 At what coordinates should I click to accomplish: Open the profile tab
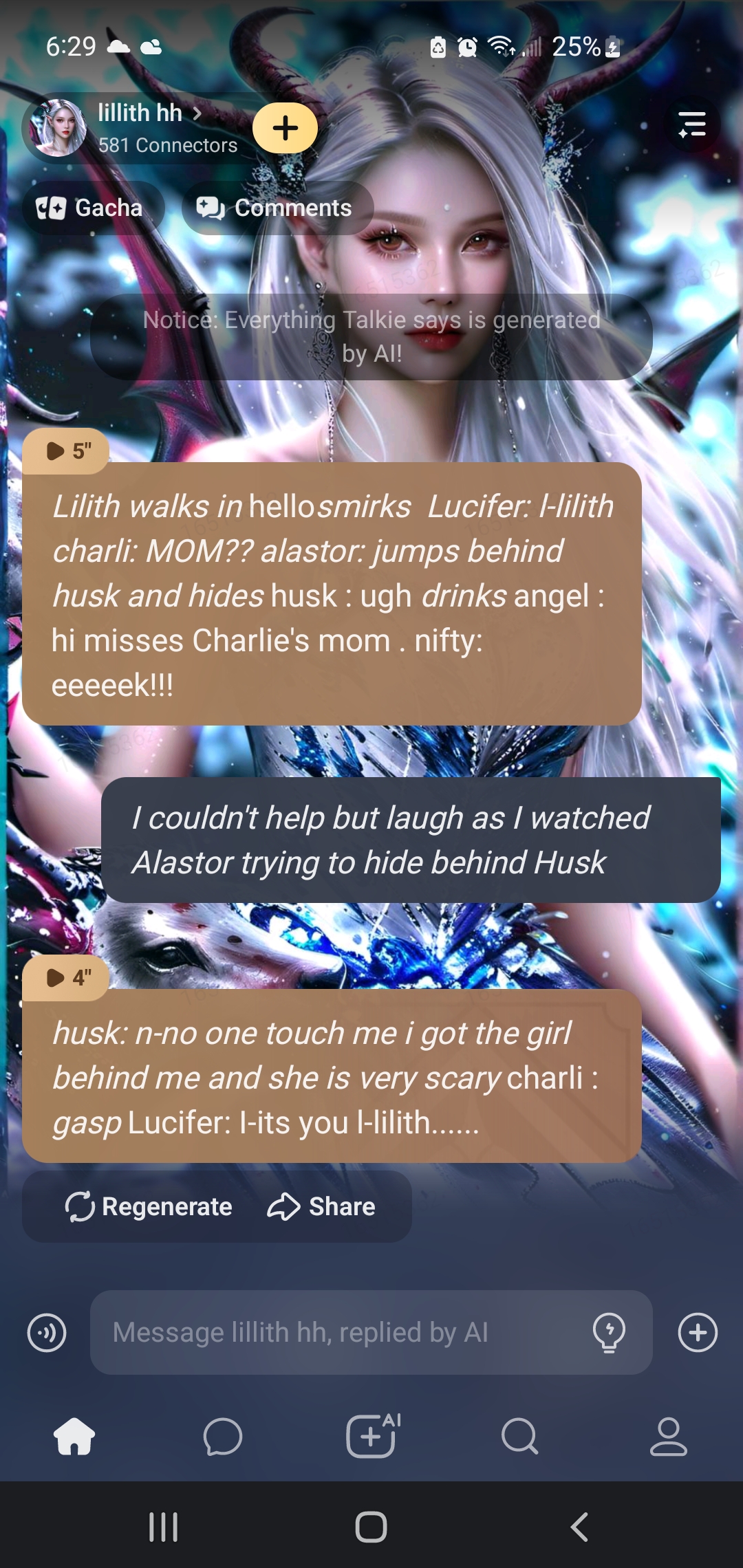[668, 1436]
